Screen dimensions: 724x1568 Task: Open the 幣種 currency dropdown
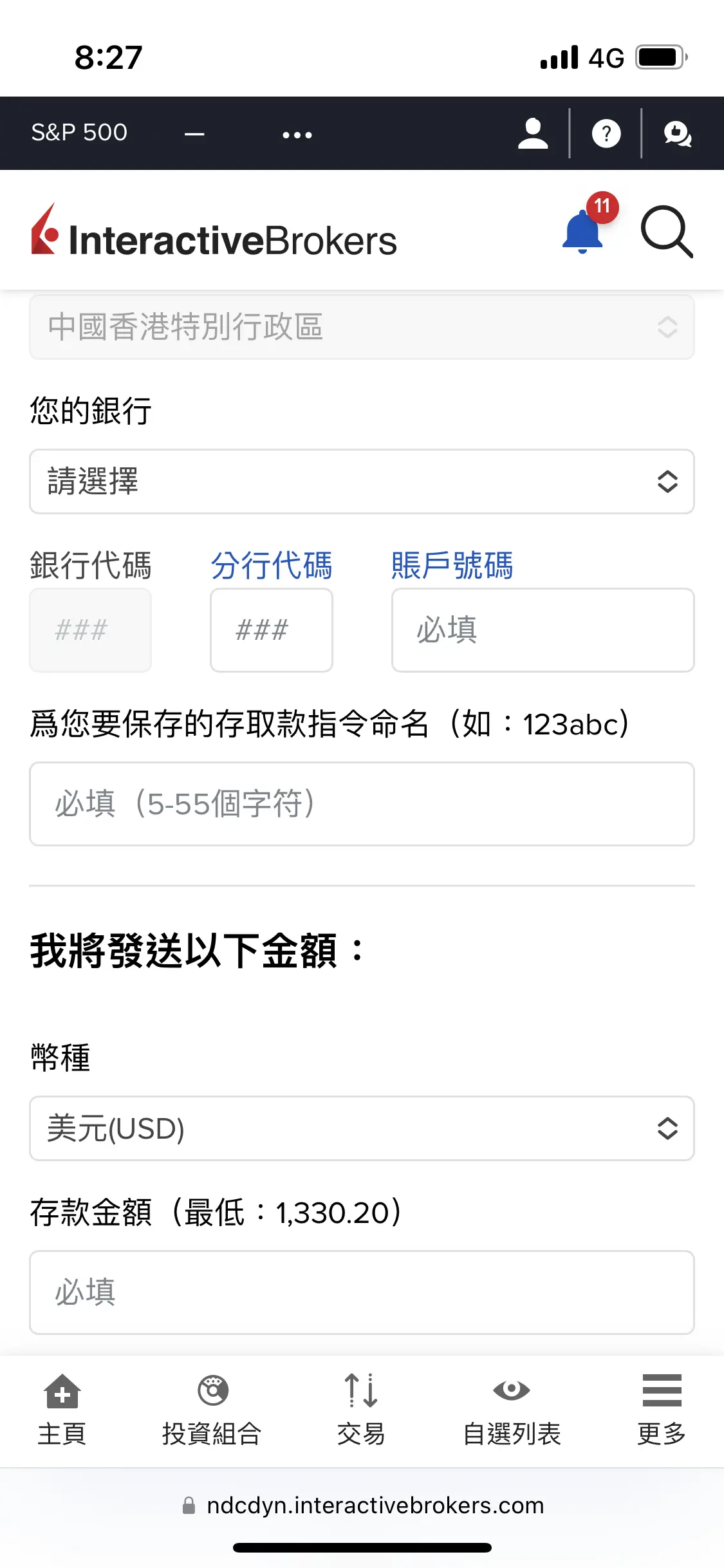point(362,1128)
